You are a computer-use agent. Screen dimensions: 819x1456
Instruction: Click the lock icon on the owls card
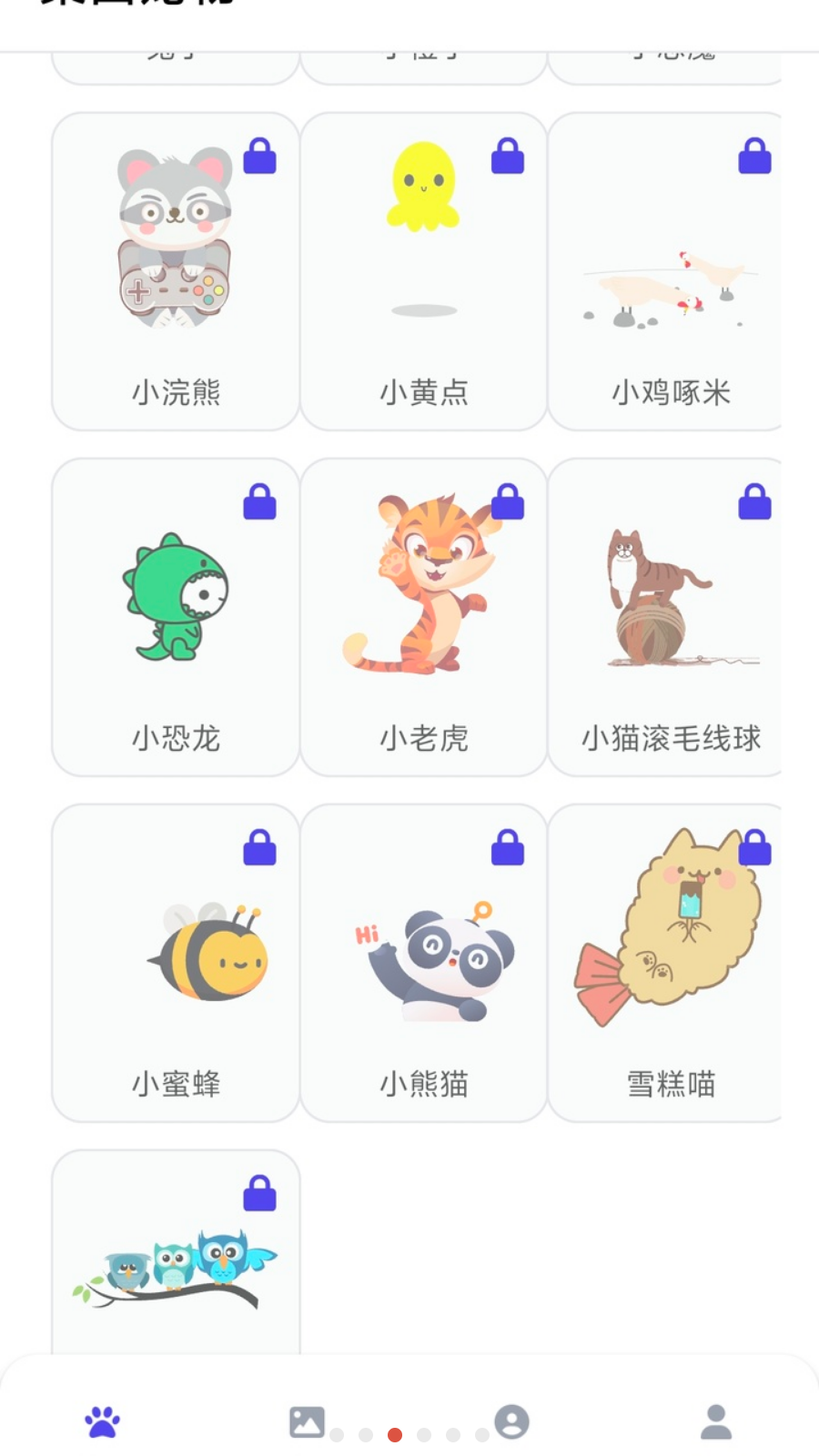point(259,1193)
